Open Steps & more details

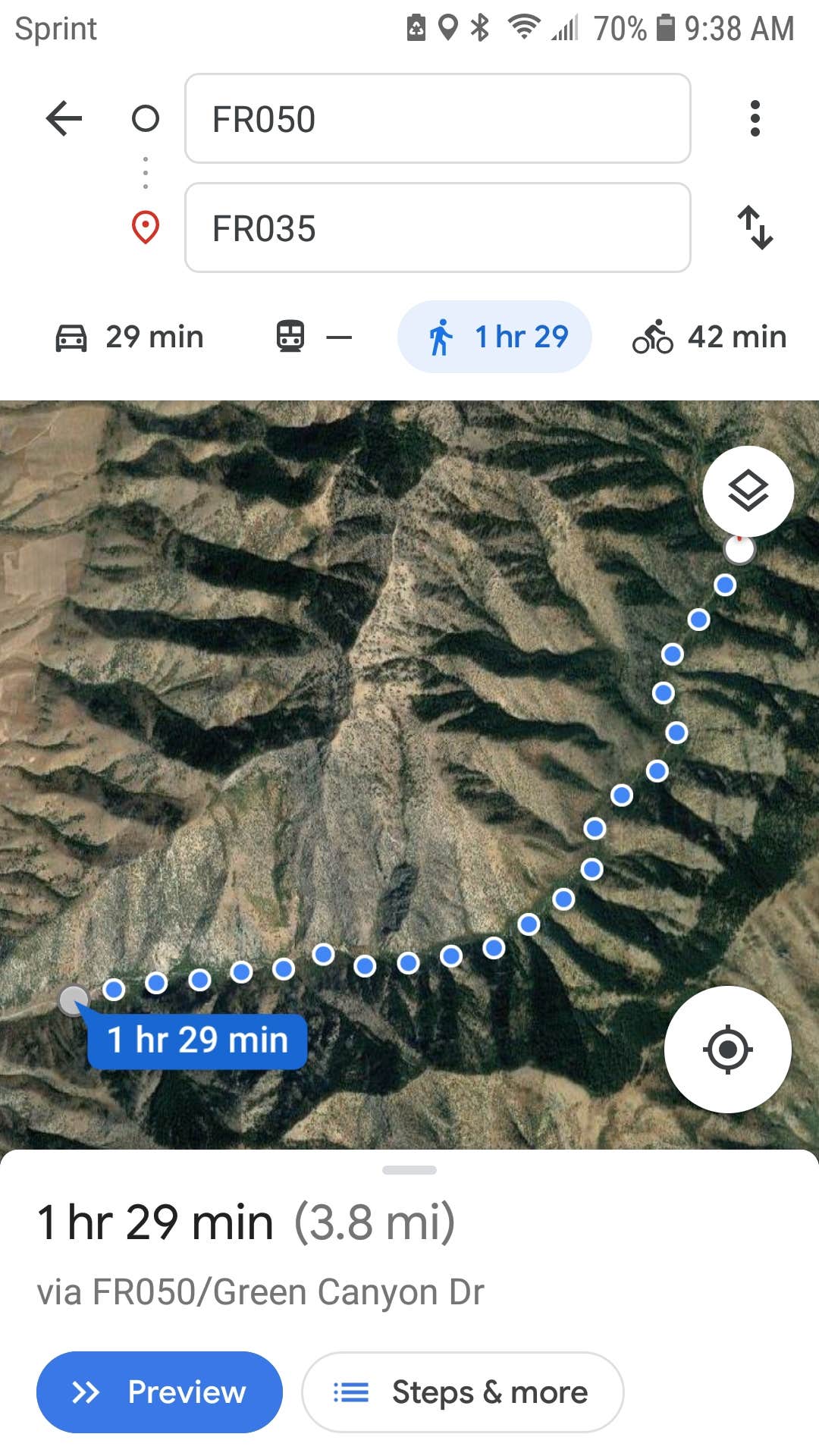point(463,1392)
